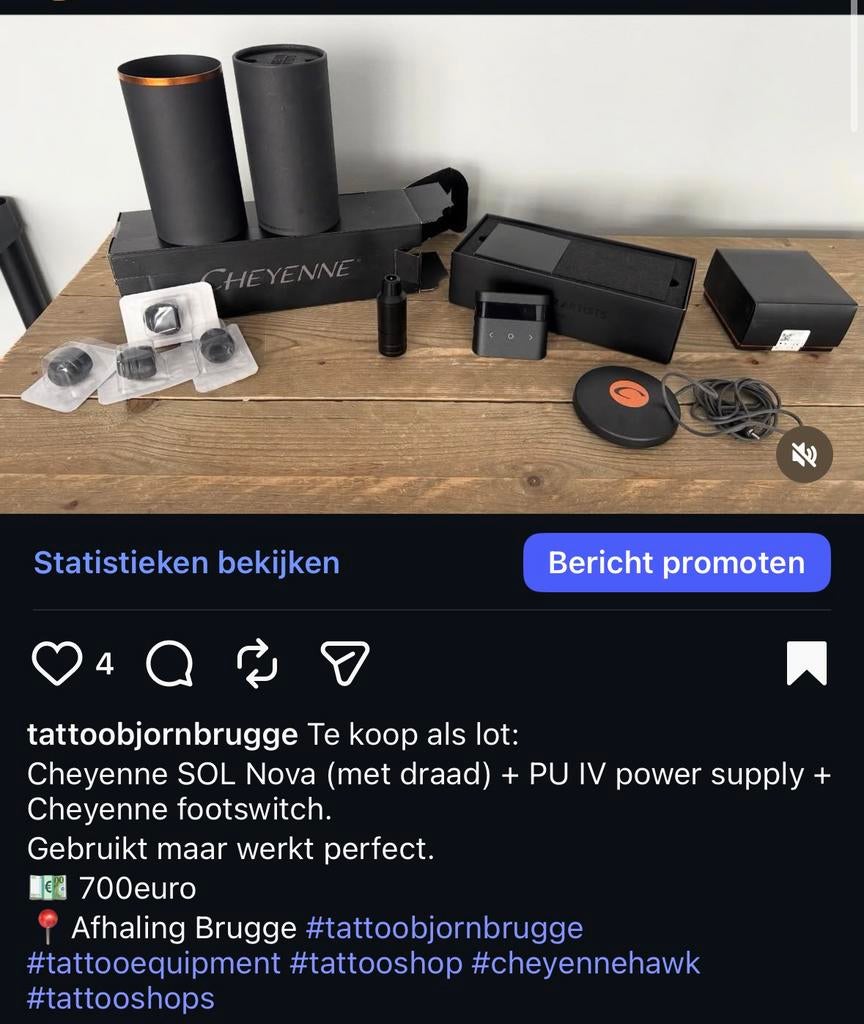Open tattoobjornbrugge's profile from the caption
Image resolution: width=864 pixels, height=1024 pixels.
[160, 734]
